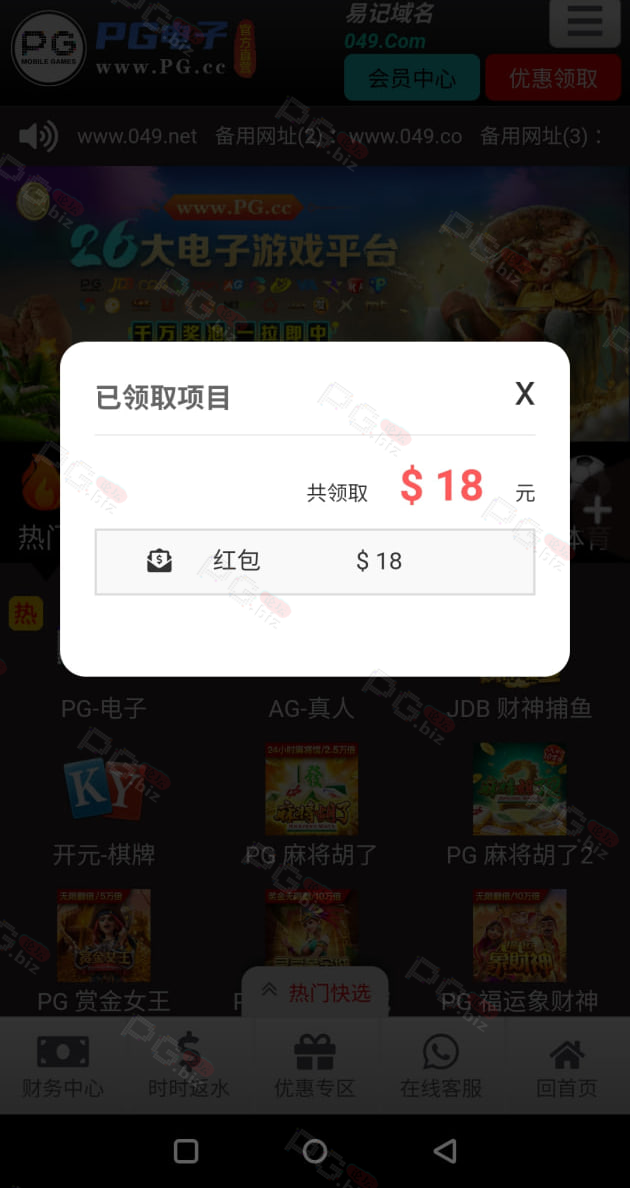Launch the PG 麻将胡了 game
This screenshot has width=630, height=1188.
tap(311, 805)
